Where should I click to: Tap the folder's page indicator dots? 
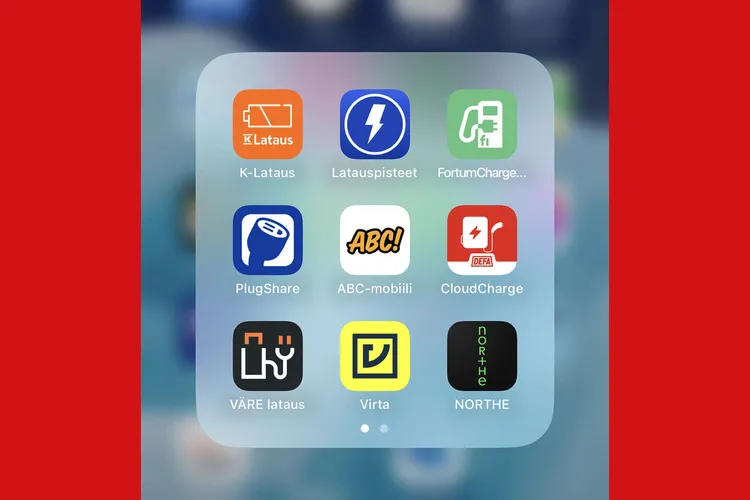point(374,428)
